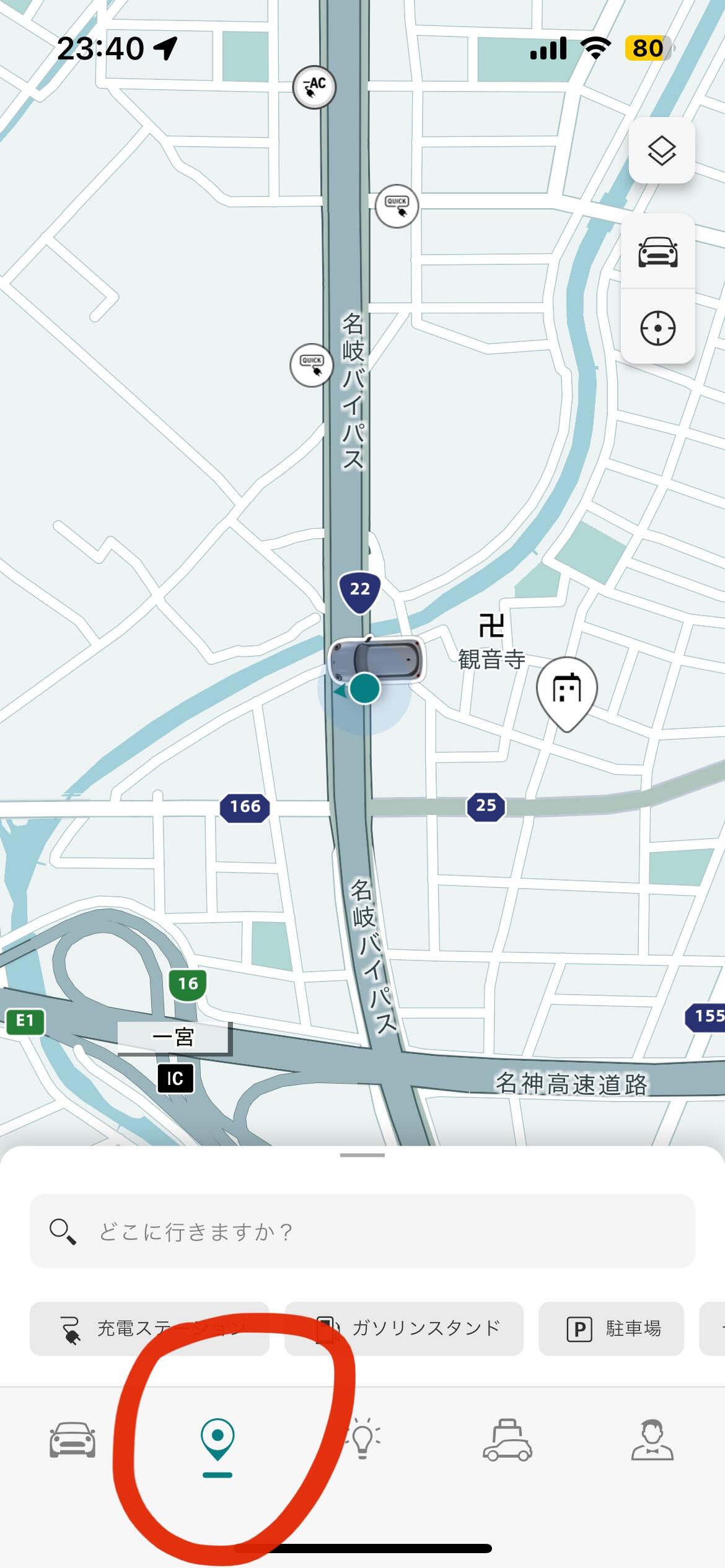Viewport: 725px width, 1568px height.
Task: Open the building pin near 観音寺
Action: pos(566,690)
